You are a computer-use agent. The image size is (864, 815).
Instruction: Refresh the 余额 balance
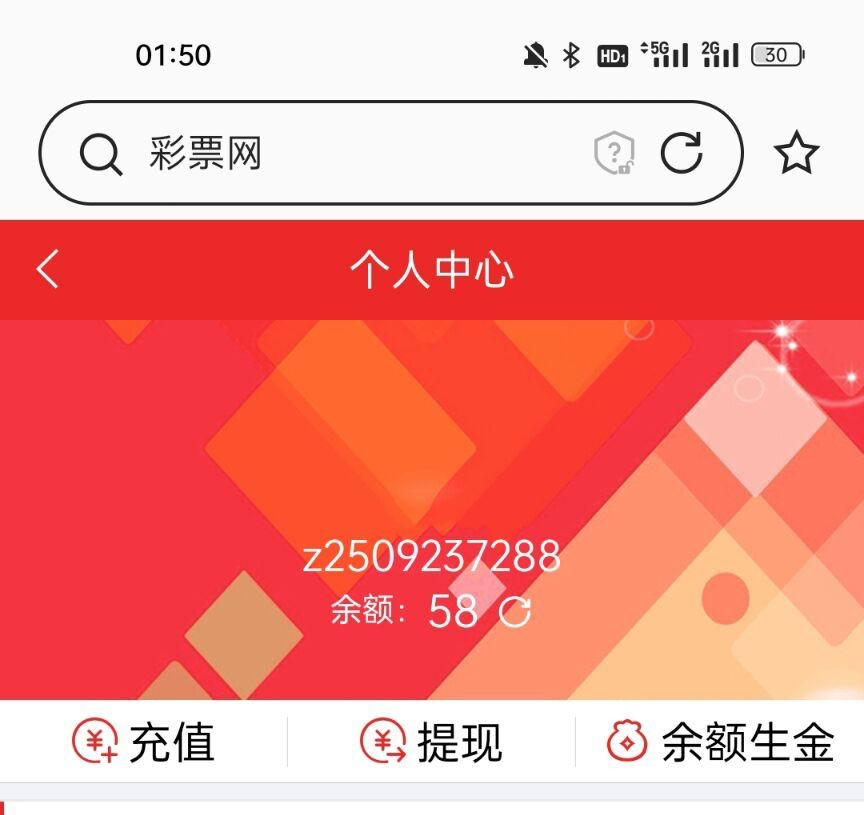[515, 612]
